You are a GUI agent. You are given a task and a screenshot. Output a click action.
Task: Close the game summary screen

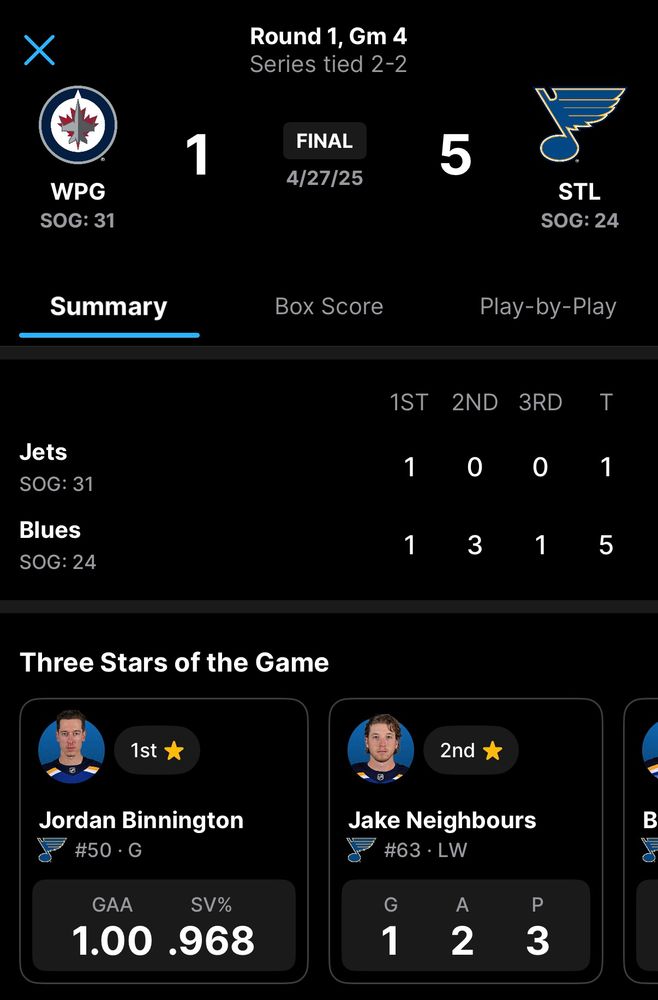pos(39,49)
